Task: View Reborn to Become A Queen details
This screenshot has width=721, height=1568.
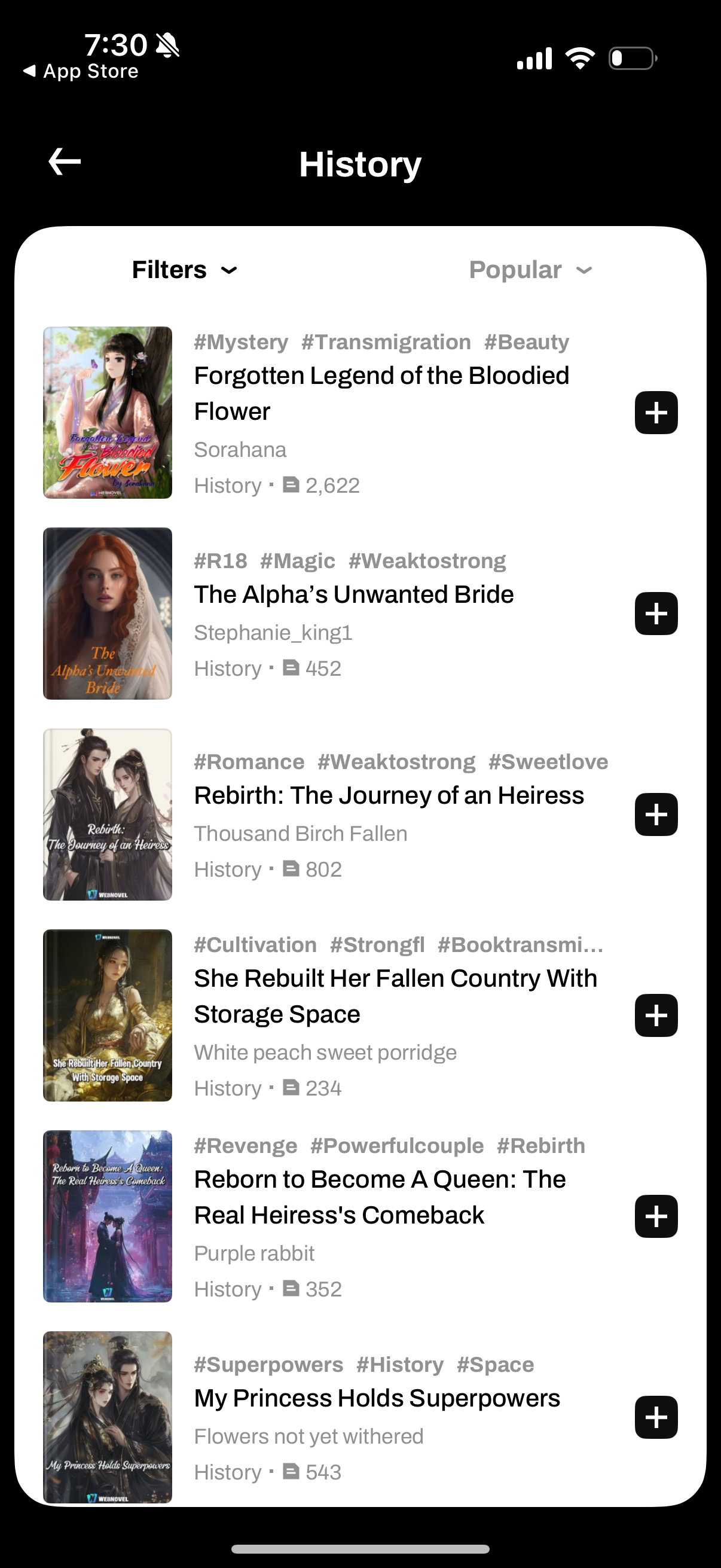Action: 380,1197
